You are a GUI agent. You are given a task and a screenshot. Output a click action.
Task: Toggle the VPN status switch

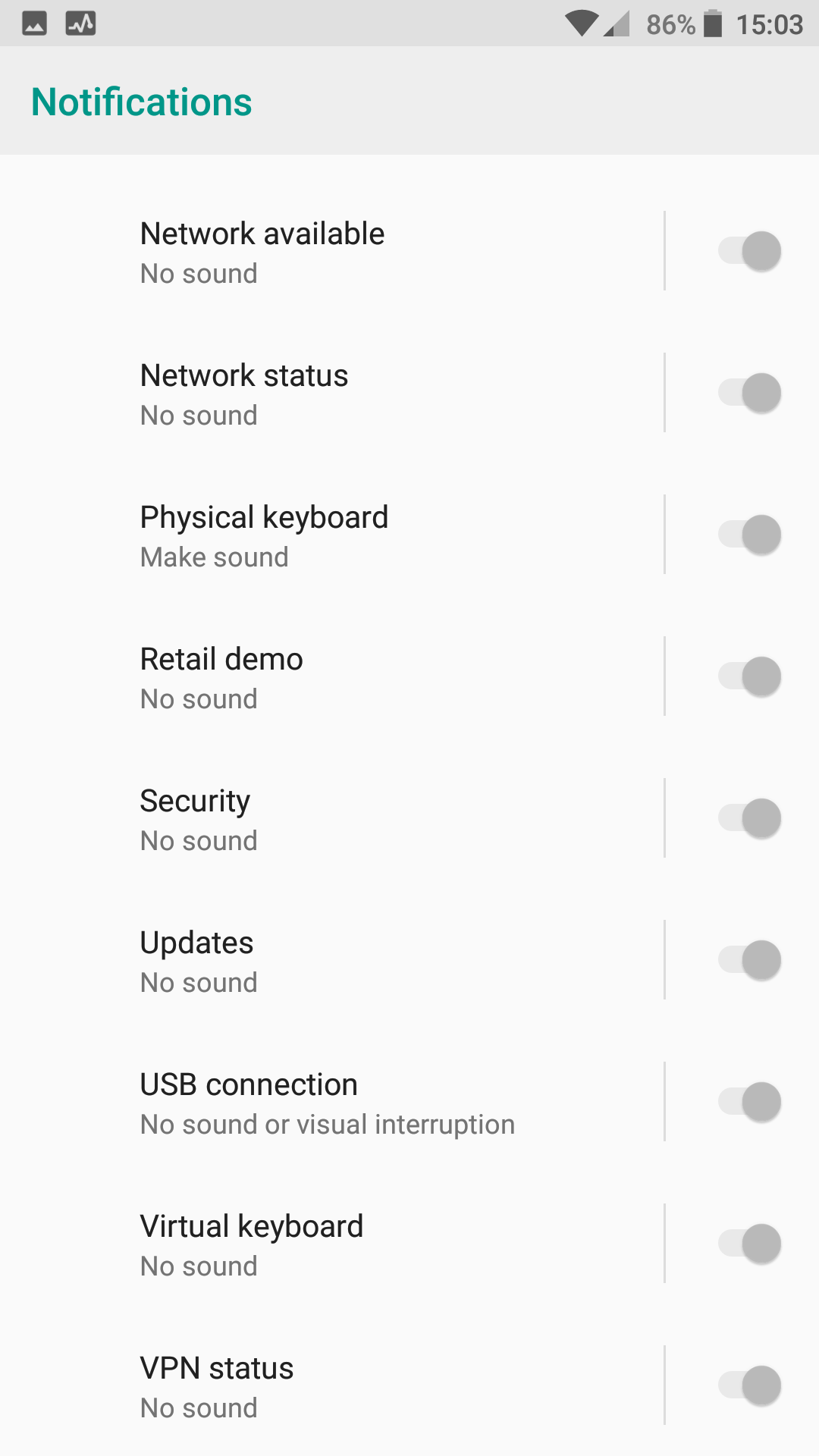pyautogui.click(x=750, y=1385)
